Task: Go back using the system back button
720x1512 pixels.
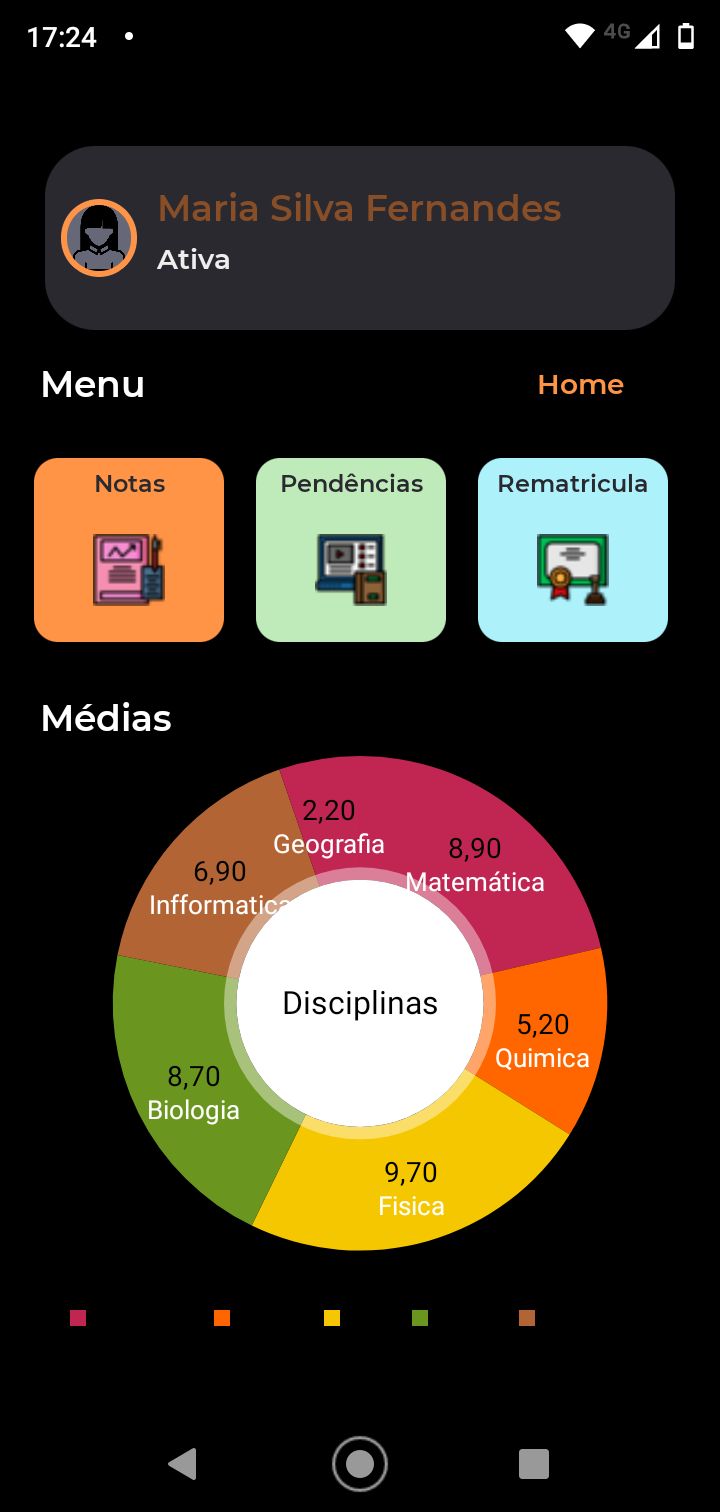Action: coord(182,1464)
